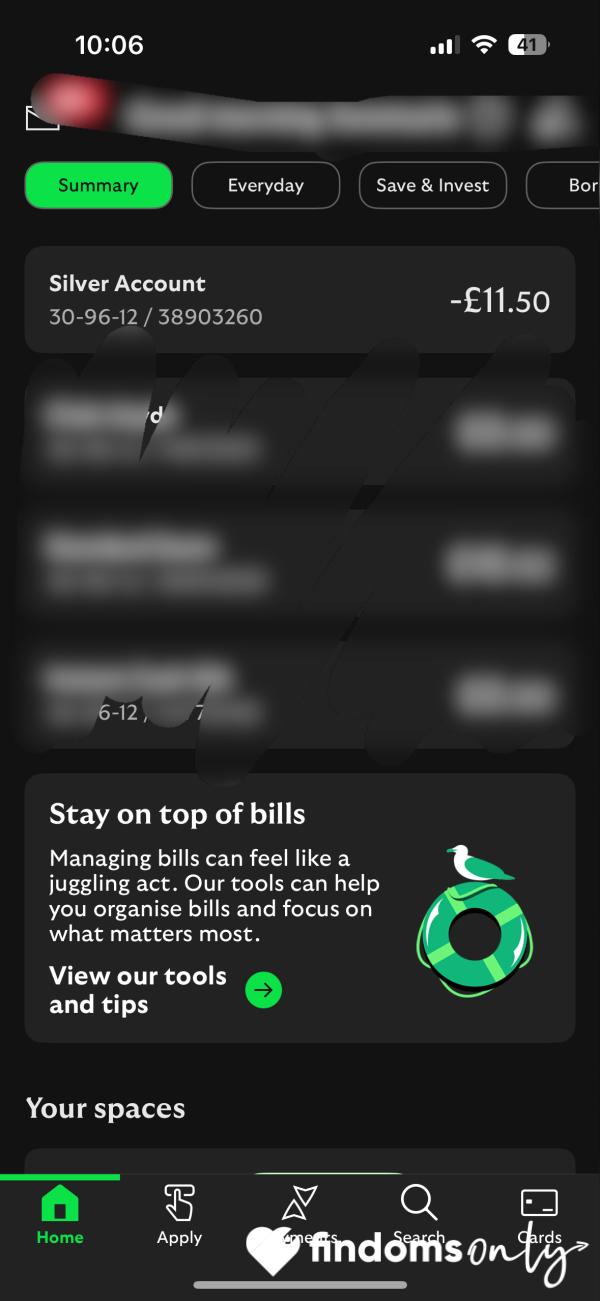Select the Summary chip
Screen dimensions: 600x1301
tap(98, 185)
